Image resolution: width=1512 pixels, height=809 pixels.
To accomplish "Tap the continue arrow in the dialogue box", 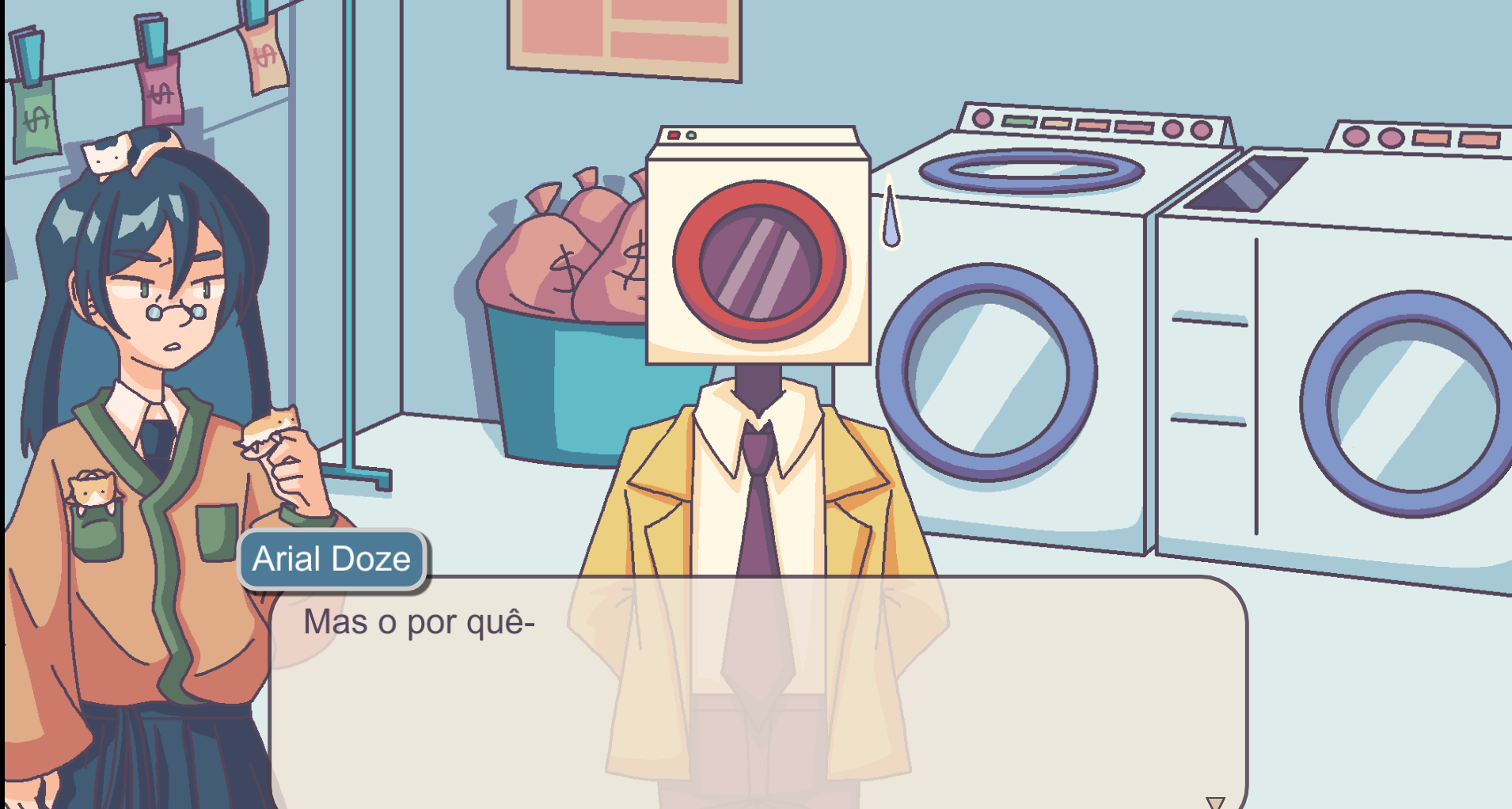I will pos(1214,802).
